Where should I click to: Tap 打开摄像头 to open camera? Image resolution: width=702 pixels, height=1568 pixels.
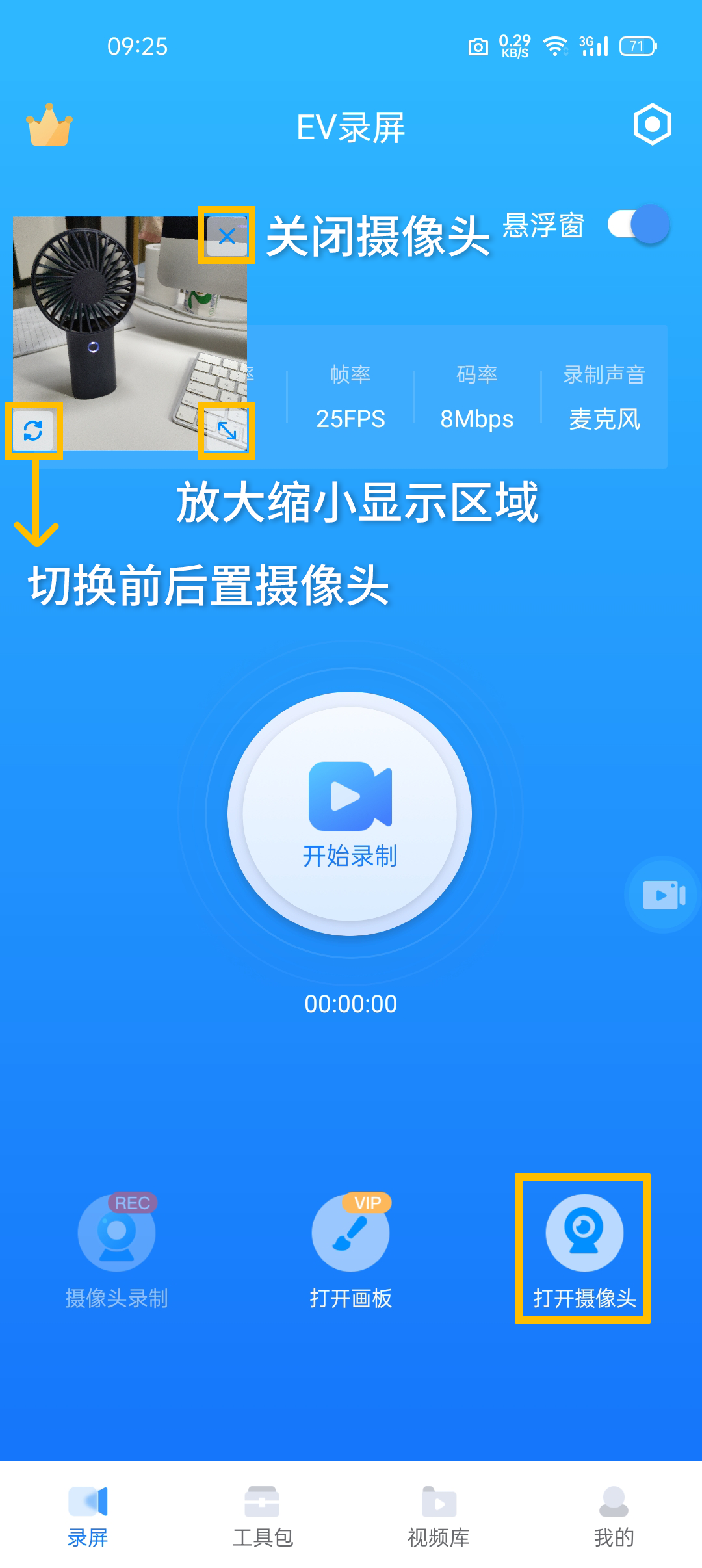click(584, 1249)
